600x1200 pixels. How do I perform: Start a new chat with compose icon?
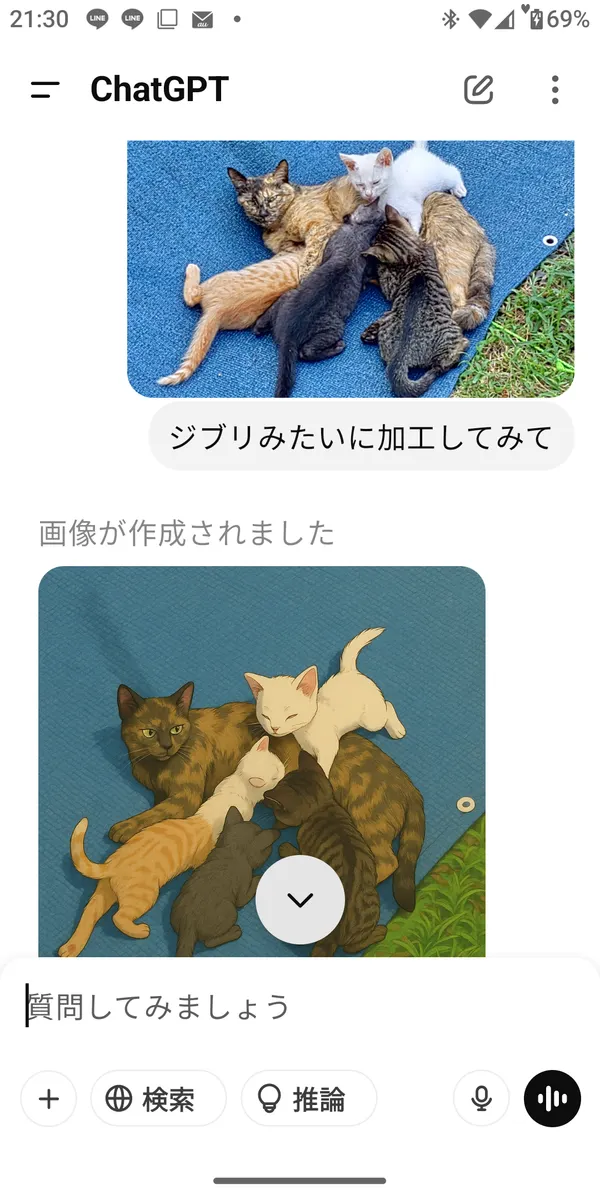point(479,90)
